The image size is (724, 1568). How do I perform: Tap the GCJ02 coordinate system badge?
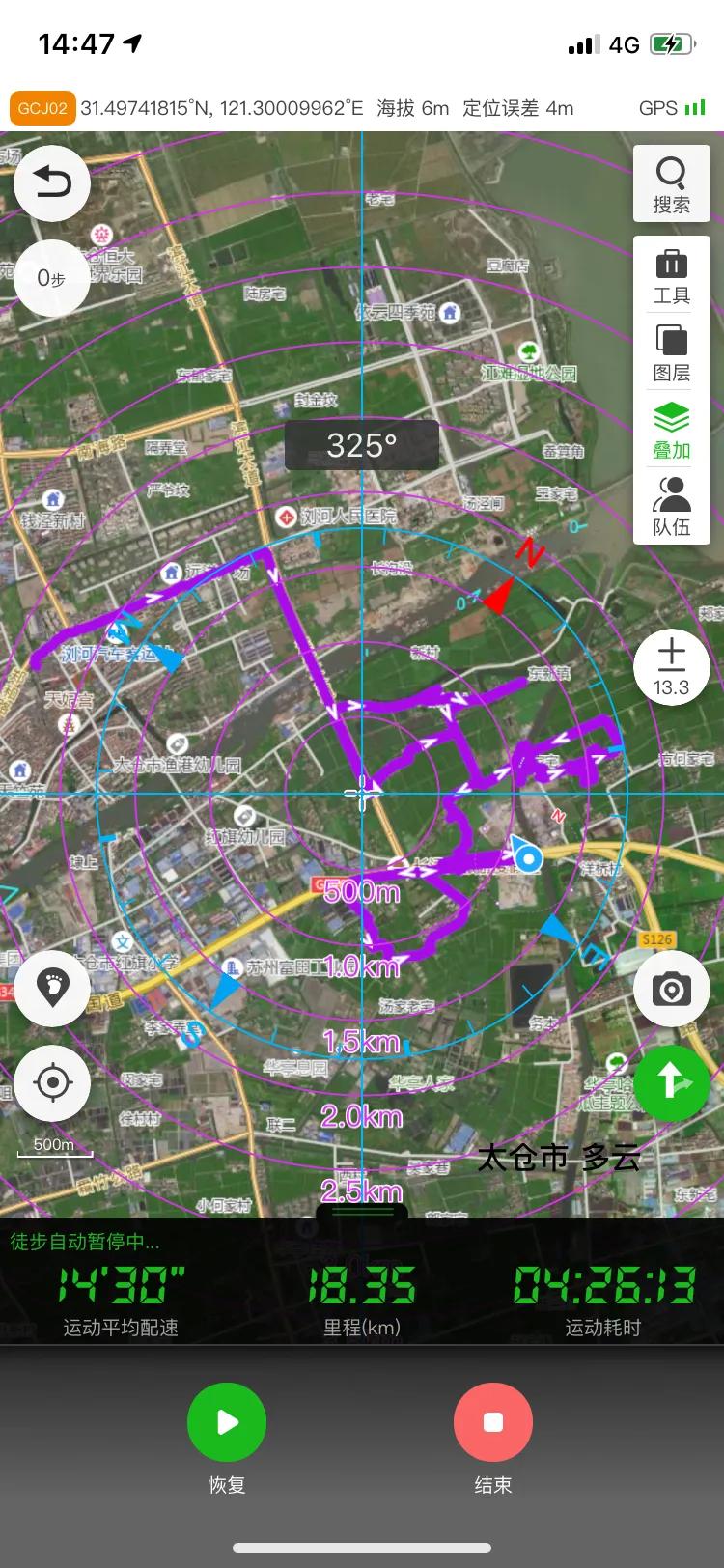42,108
